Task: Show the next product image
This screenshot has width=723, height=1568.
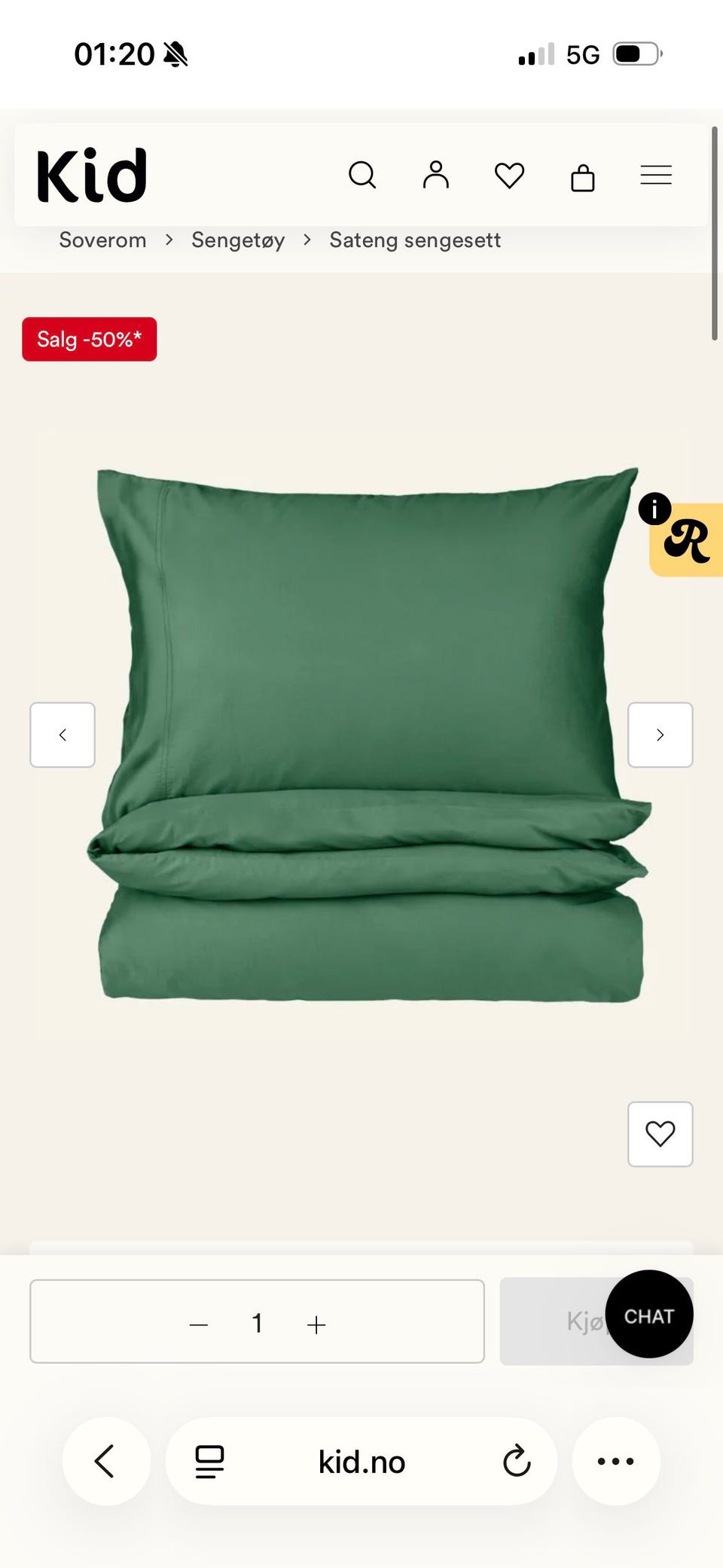Action: point(660,735)
